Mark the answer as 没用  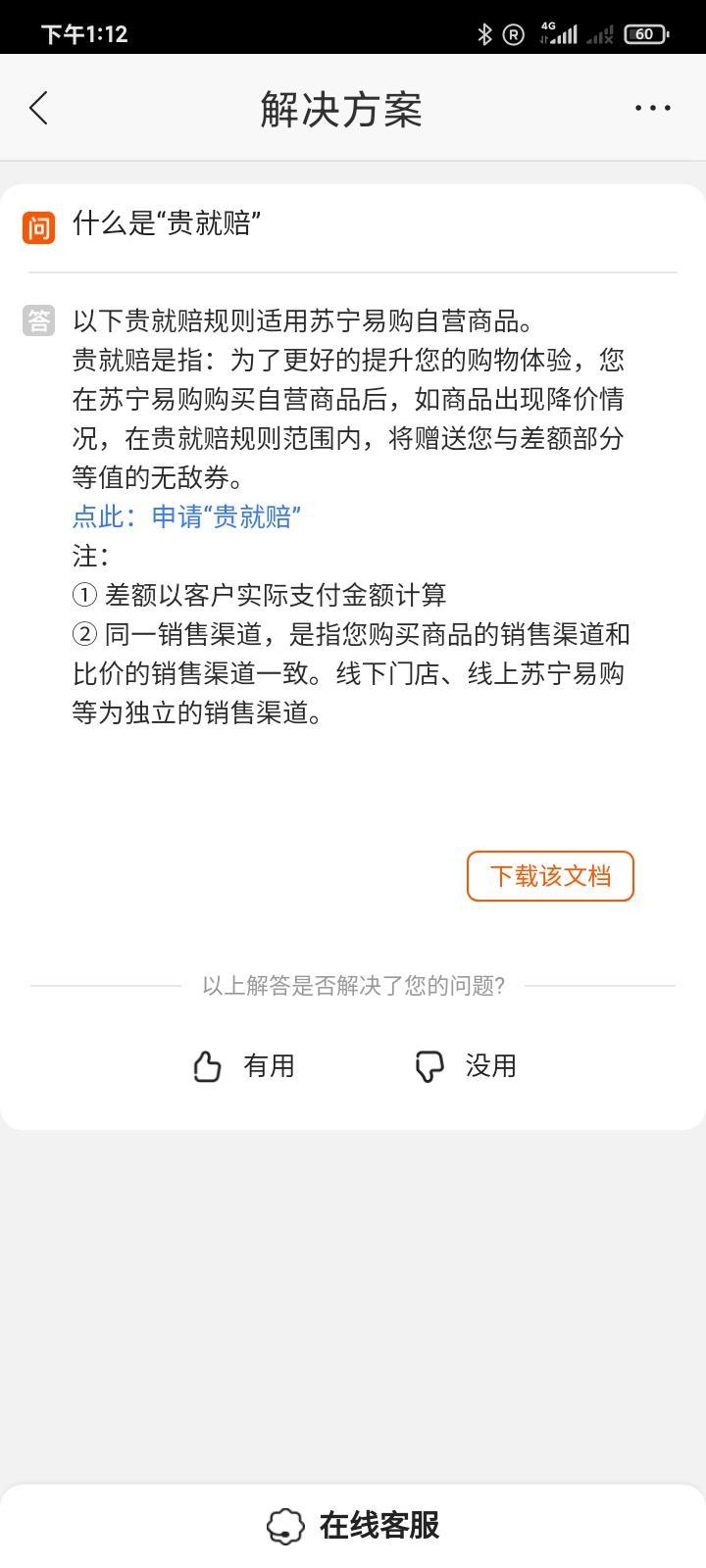tap(467, 1066)
